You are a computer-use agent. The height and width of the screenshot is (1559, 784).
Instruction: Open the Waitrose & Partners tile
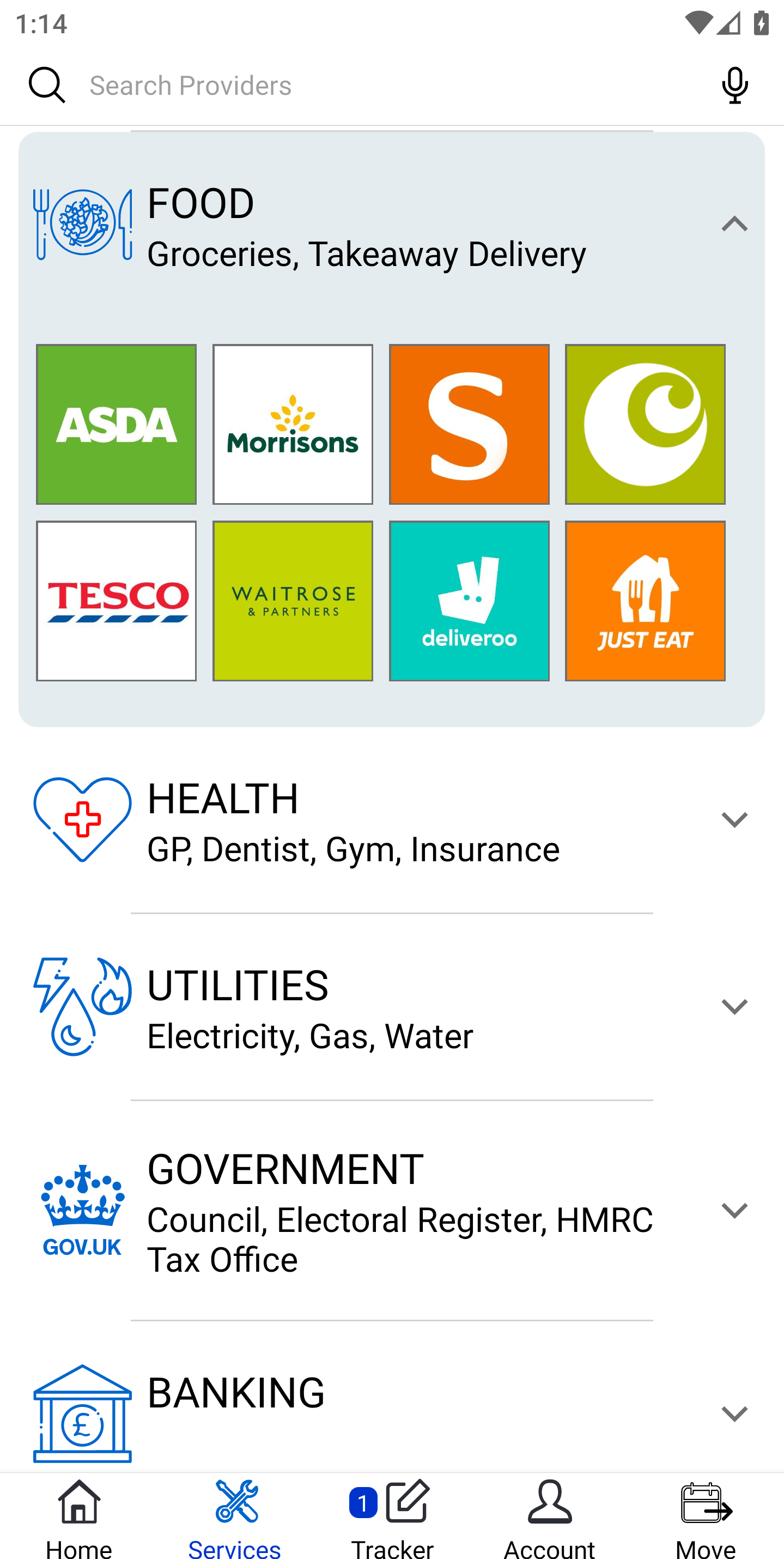click(293, 601)
